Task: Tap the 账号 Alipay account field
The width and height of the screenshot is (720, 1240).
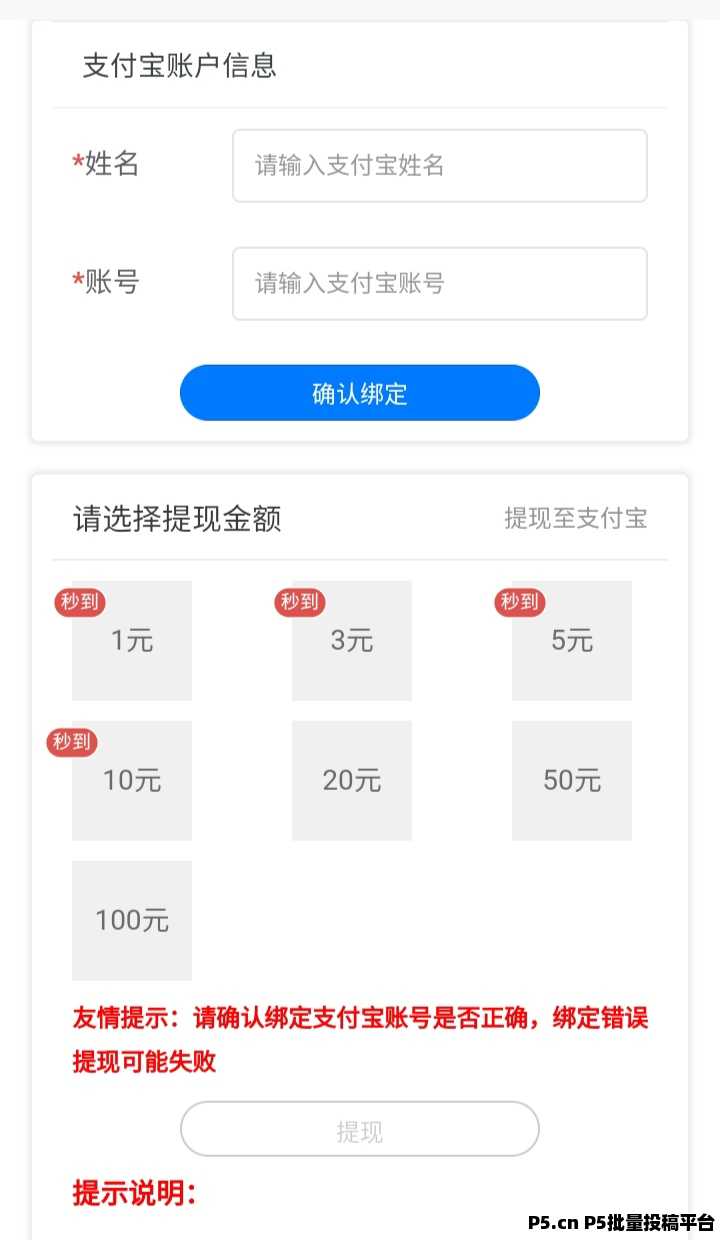Action: [x=439, y=284]
